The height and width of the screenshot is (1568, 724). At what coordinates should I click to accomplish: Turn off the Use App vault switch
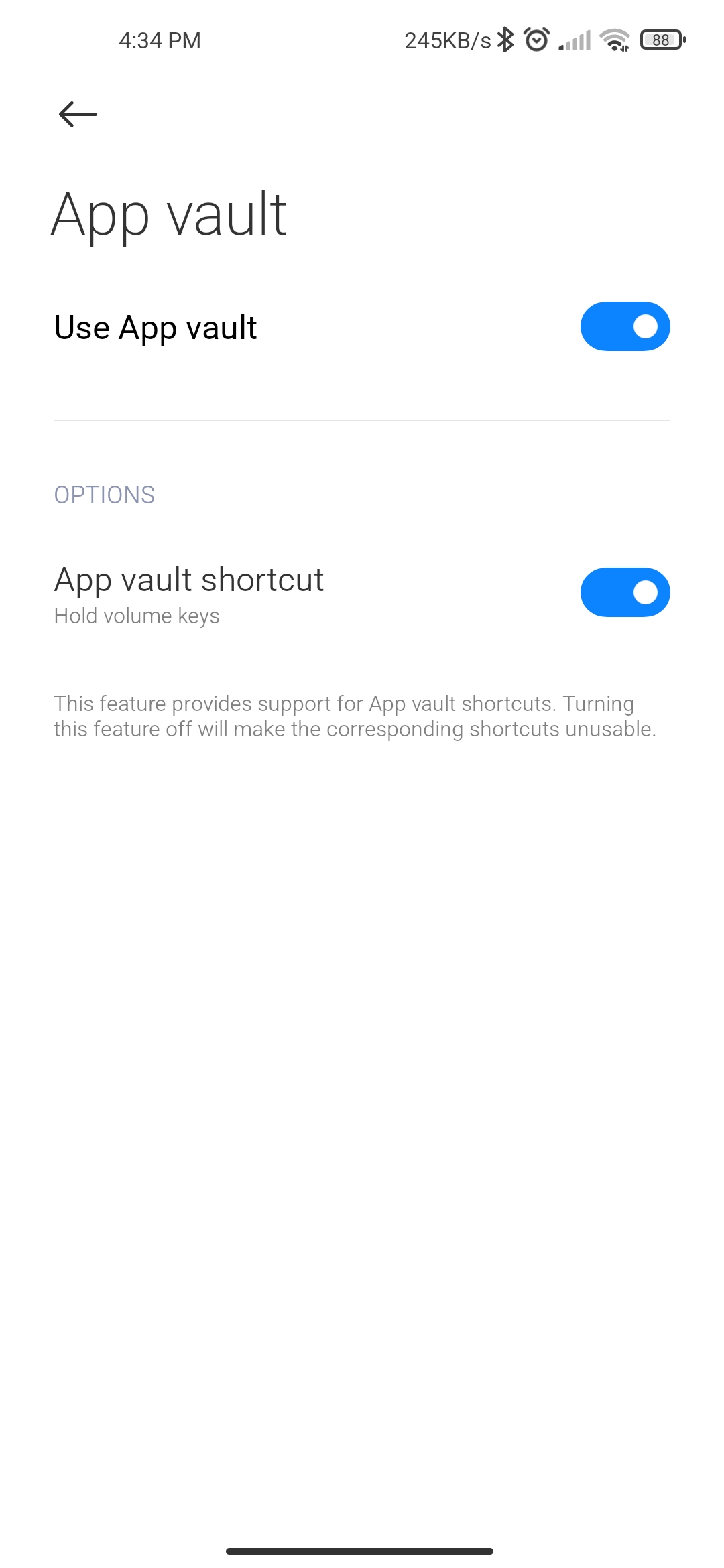[625, 326]
